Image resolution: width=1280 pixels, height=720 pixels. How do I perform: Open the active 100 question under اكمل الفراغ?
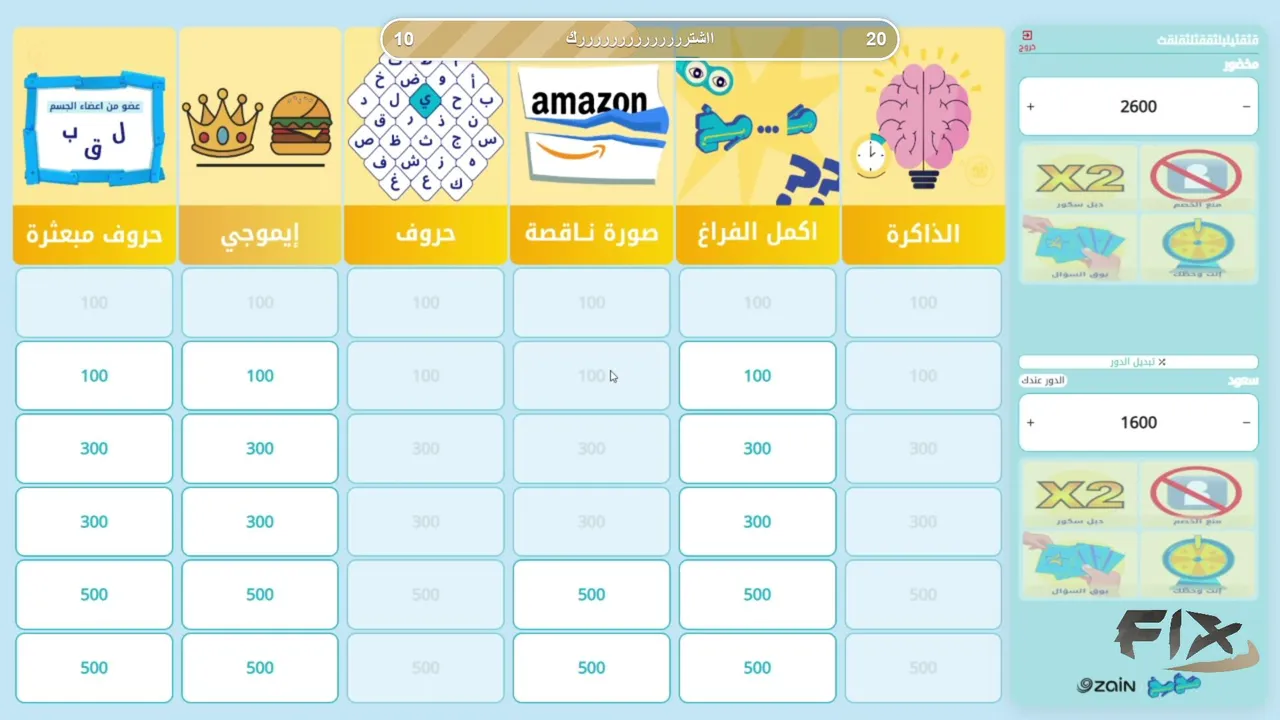click(757, 376)
